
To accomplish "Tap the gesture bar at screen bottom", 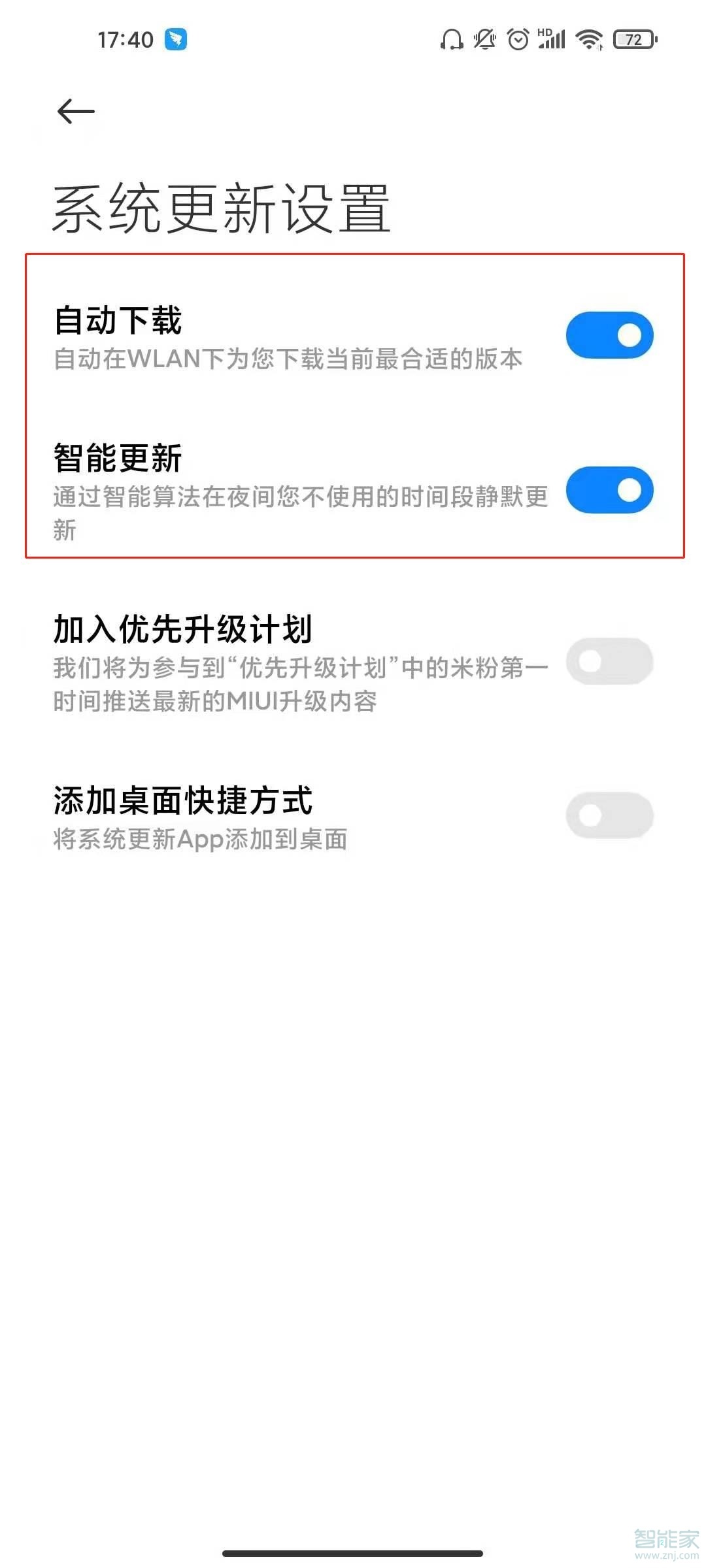I will (353, 1552).
